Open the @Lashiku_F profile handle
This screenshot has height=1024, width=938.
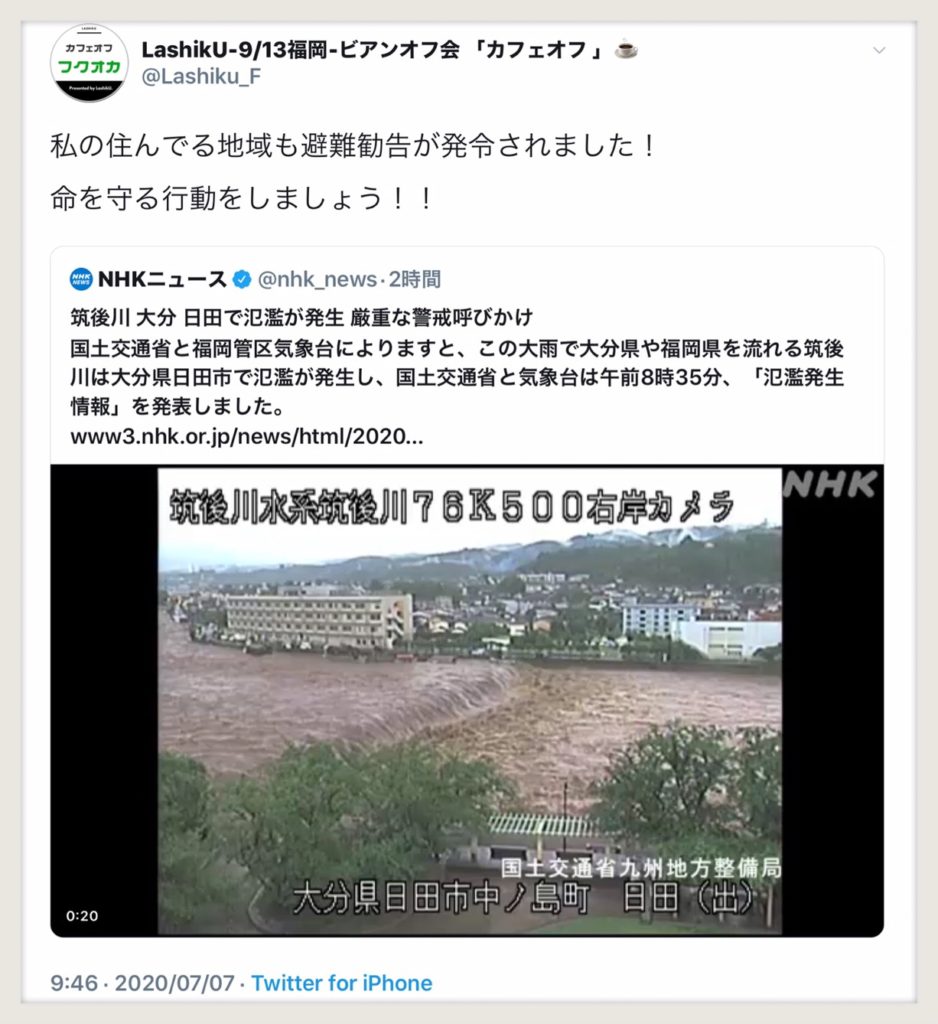[201, 77]
